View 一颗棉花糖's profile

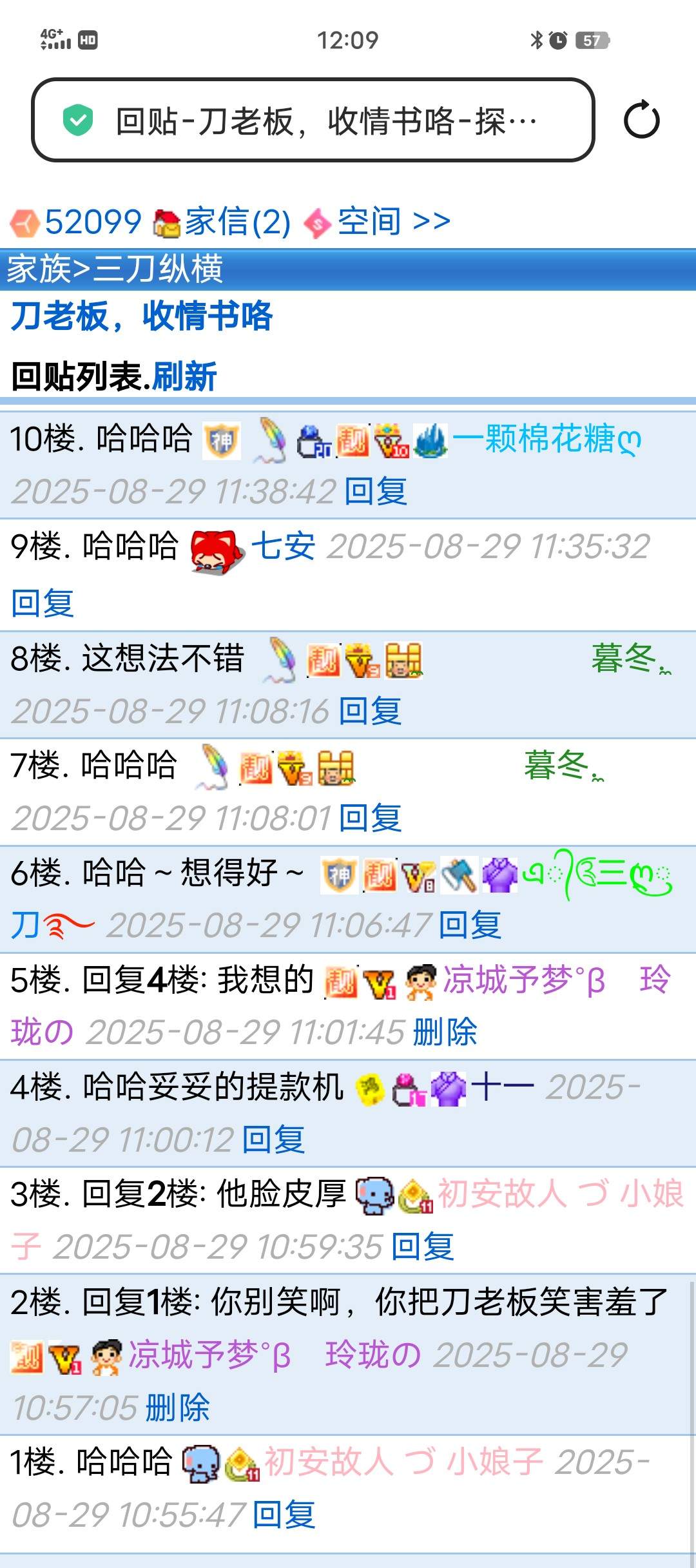(546, 440)
